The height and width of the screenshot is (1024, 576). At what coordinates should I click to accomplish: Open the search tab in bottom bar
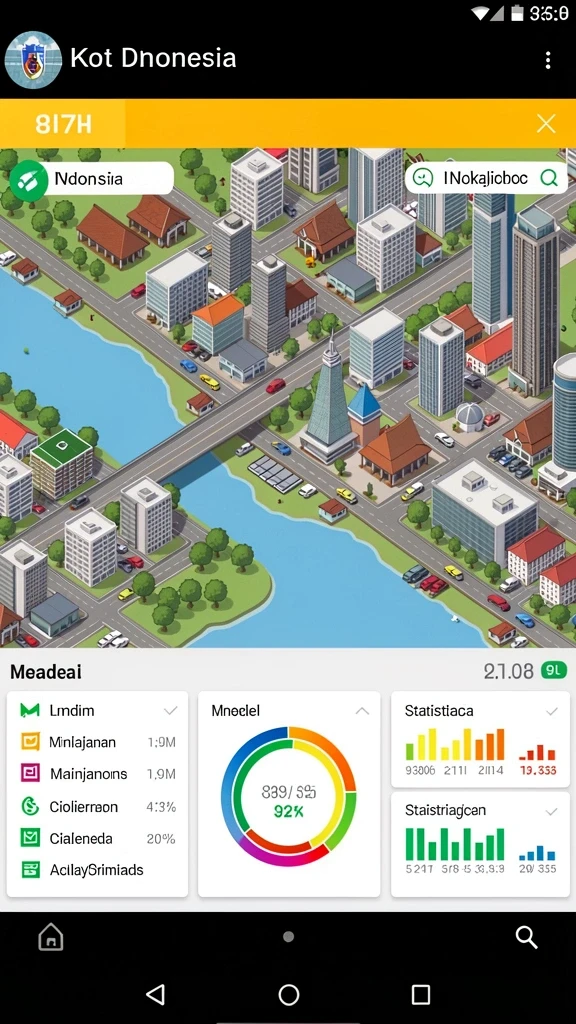[526, 937]
